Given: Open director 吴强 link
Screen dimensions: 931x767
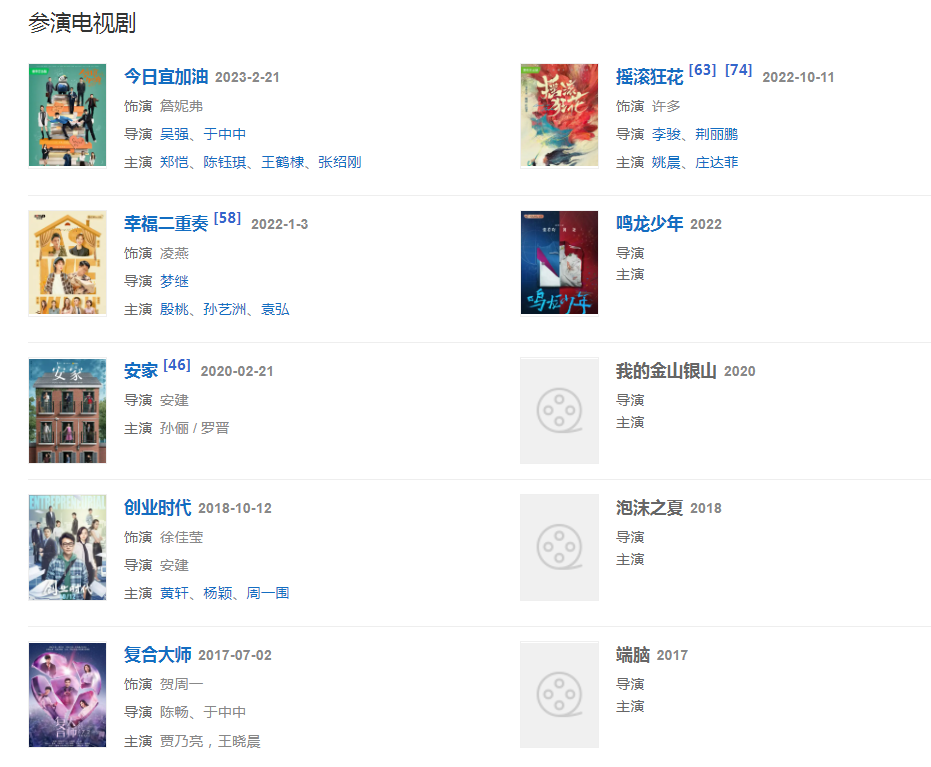Looking at the screenshot, I should [x=174, y=134].
